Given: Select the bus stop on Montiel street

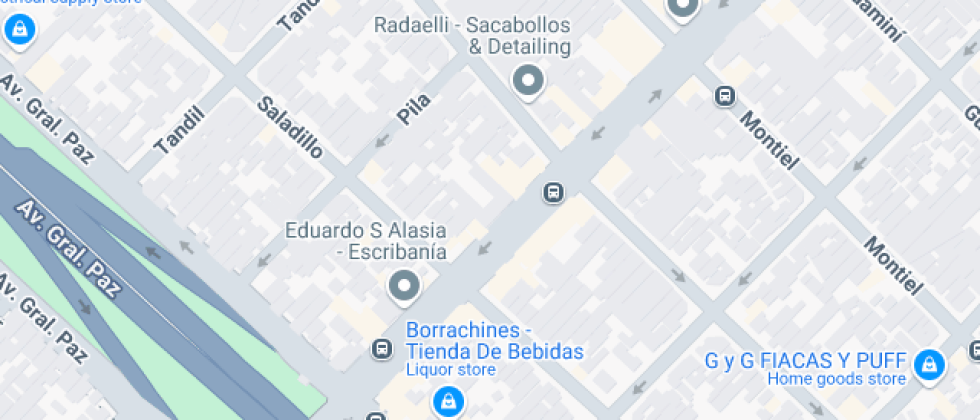Looking at the screenshot, I should pyautogui.click(x=724, y=97).
